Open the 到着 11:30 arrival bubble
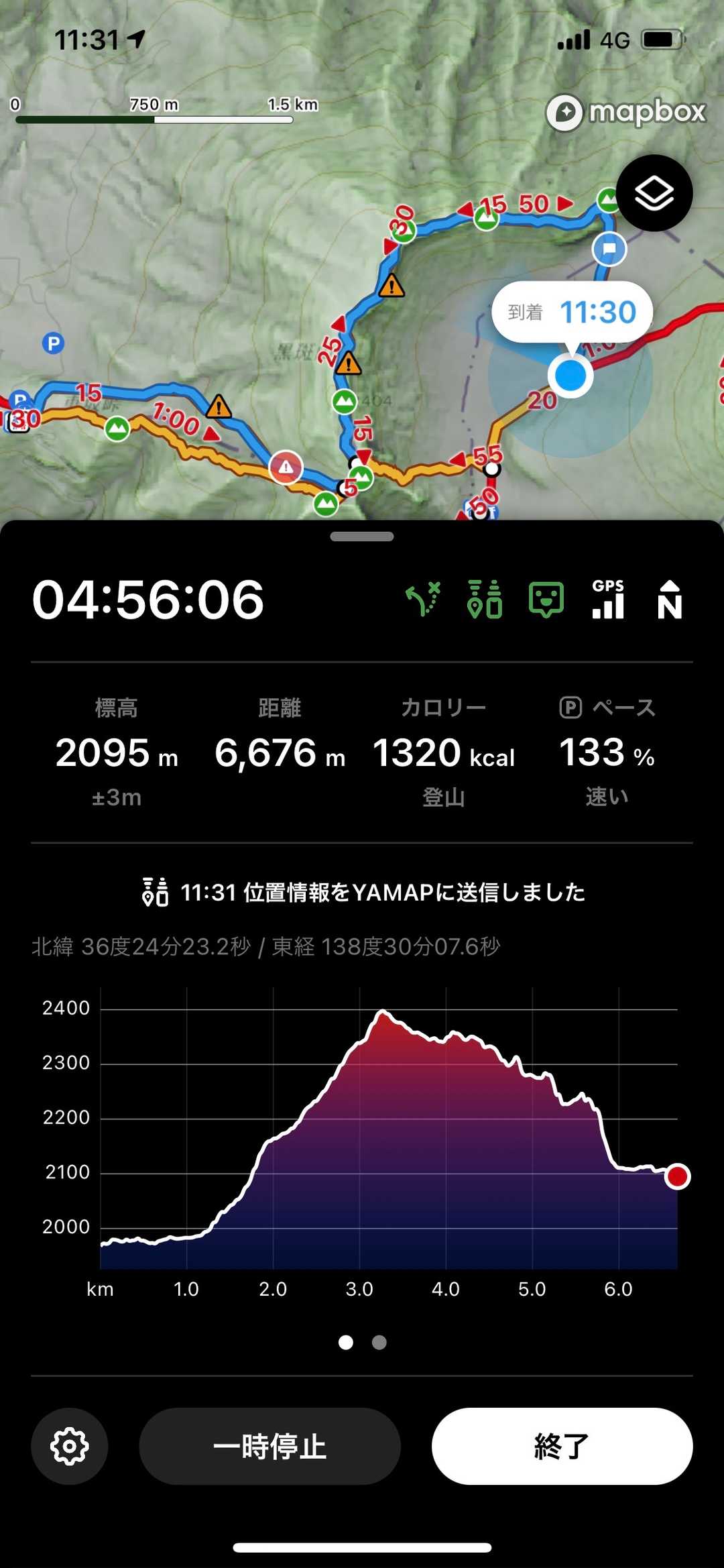The height and width of the screenshot is (1568, 724). [572, 313]
